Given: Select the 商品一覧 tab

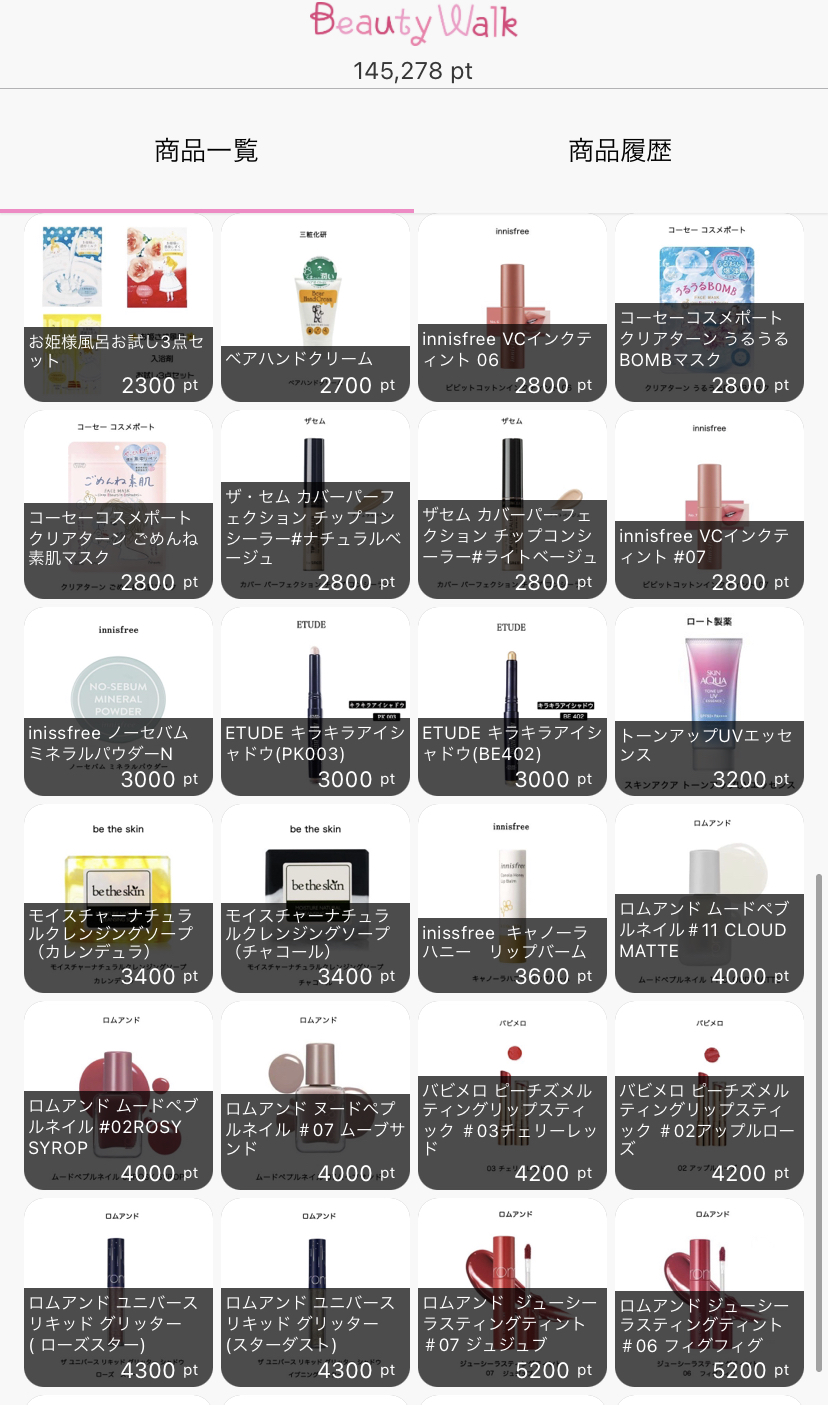Looking at the screenshot, I should pyautogui.click(x=207, y=151).
